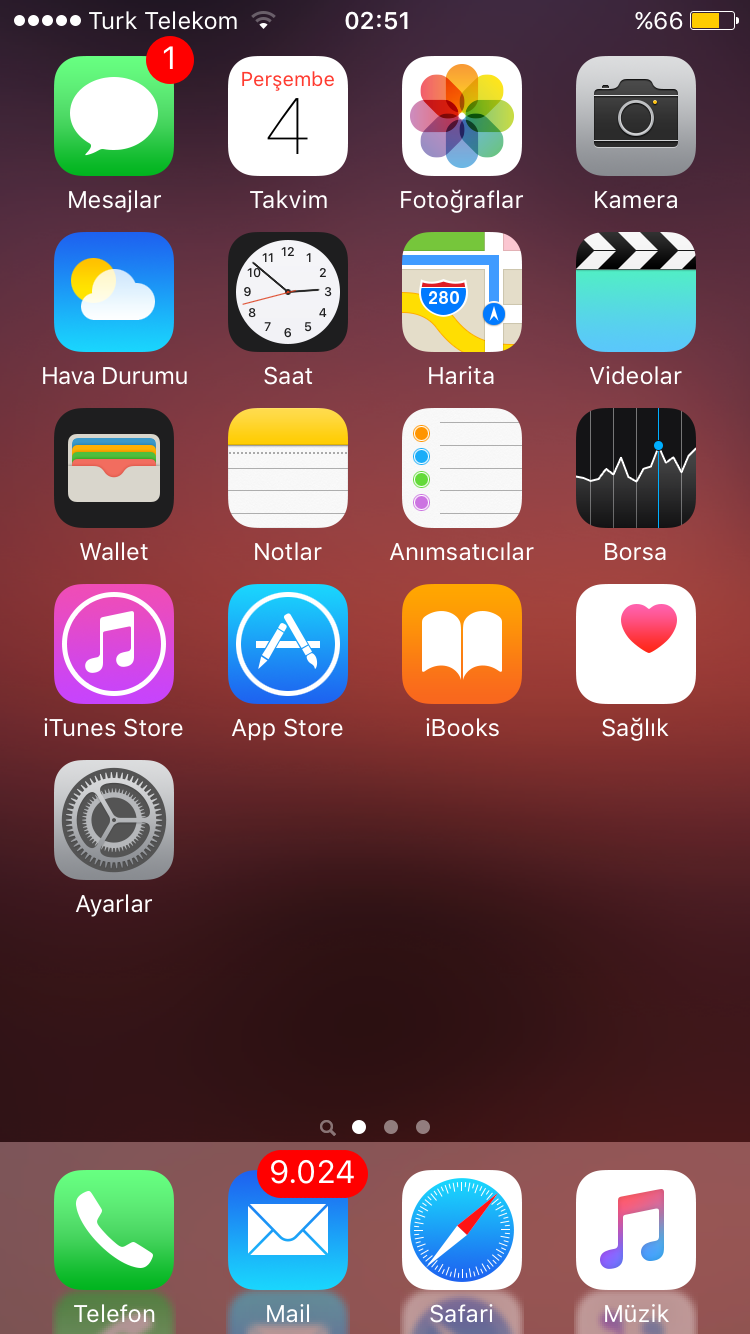Launch Safari from the dock
The width and height of the screenshot is (750, 1334).
pos(462,1230)
